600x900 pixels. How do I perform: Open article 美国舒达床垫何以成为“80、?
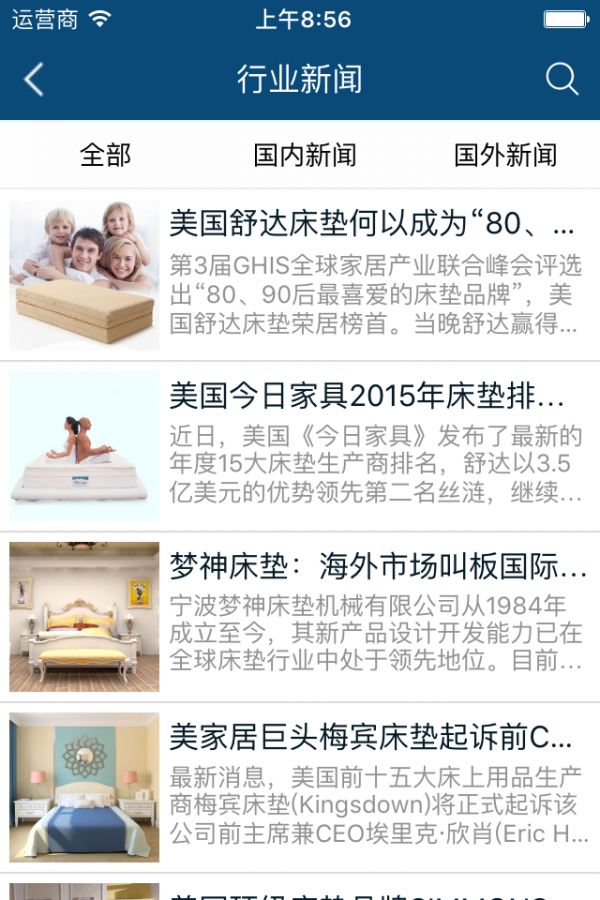tap(372, 222)
